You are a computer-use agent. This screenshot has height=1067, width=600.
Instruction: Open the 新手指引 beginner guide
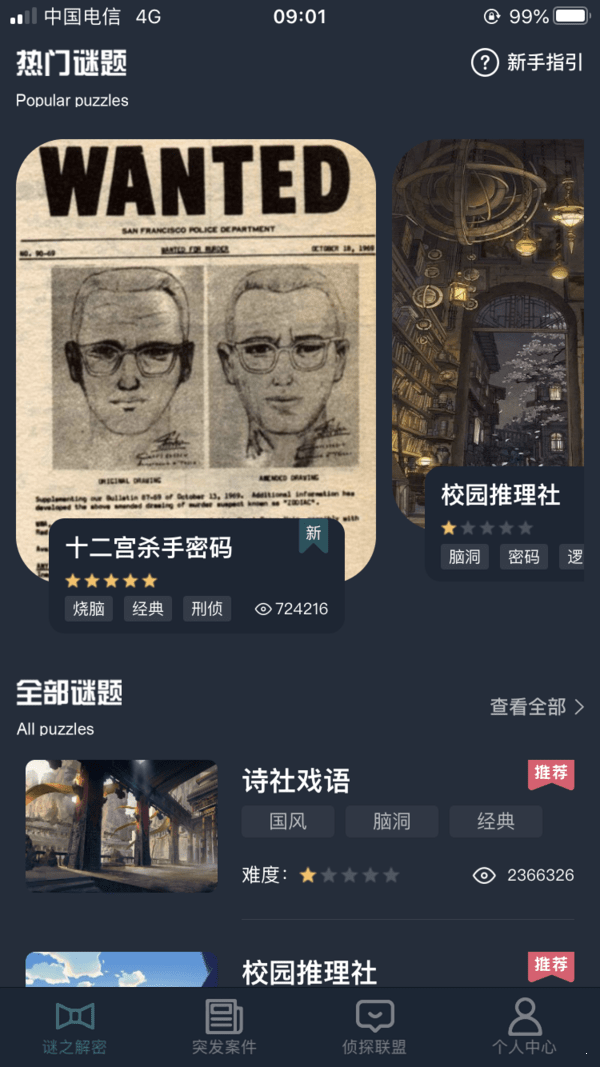pos(527,63)
